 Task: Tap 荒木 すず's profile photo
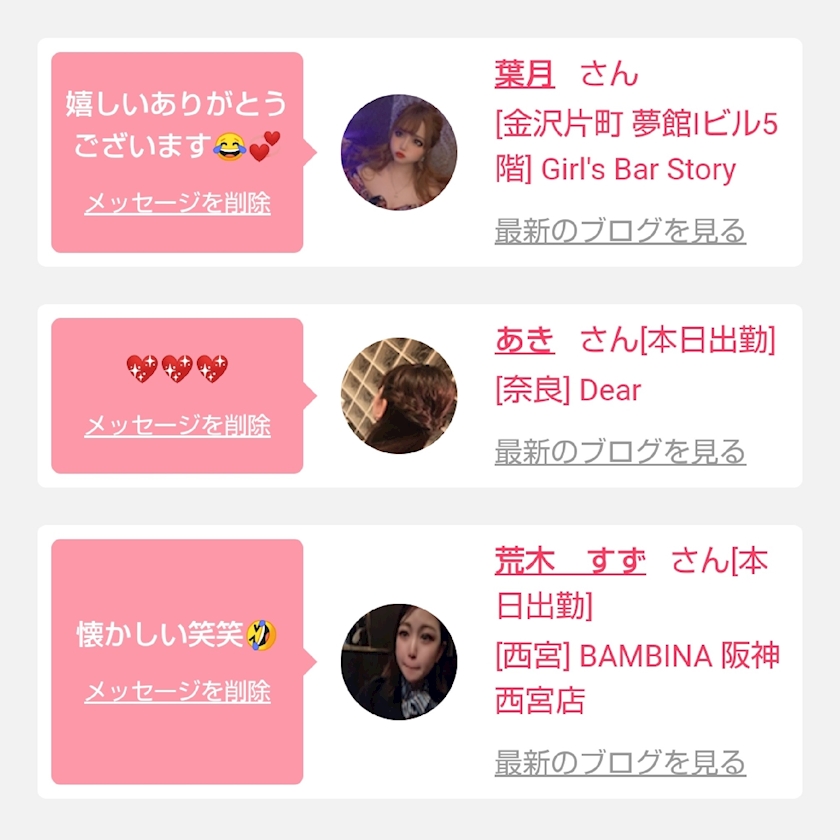coord(399,662)
